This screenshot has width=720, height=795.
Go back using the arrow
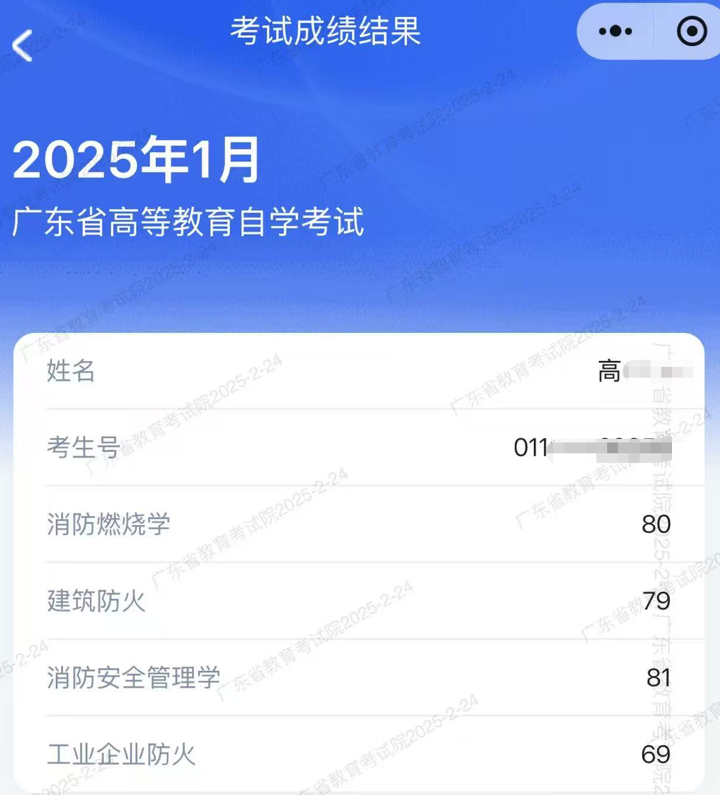click(23, 45)
